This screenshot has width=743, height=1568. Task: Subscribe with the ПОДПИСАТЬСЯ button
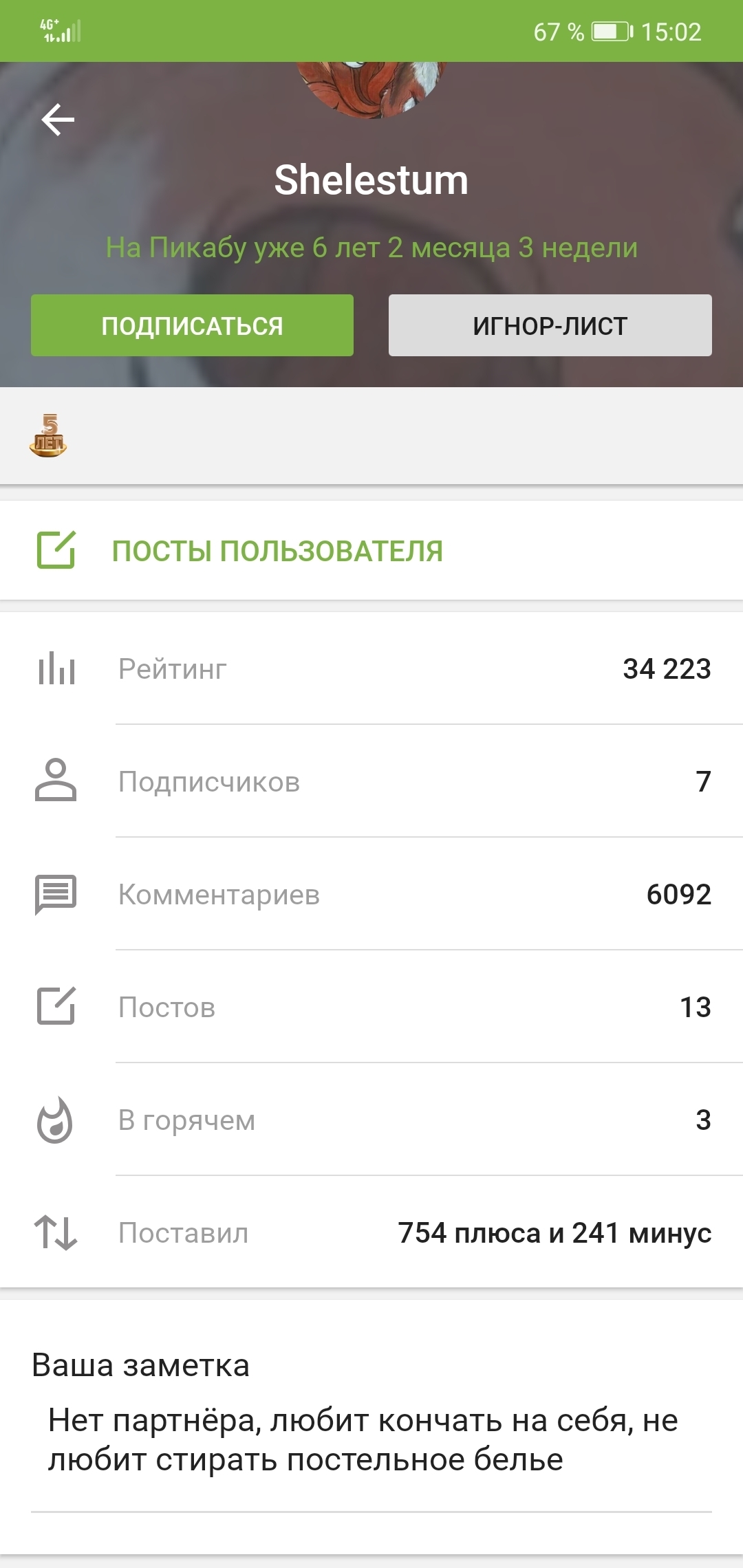pos(192,325)
